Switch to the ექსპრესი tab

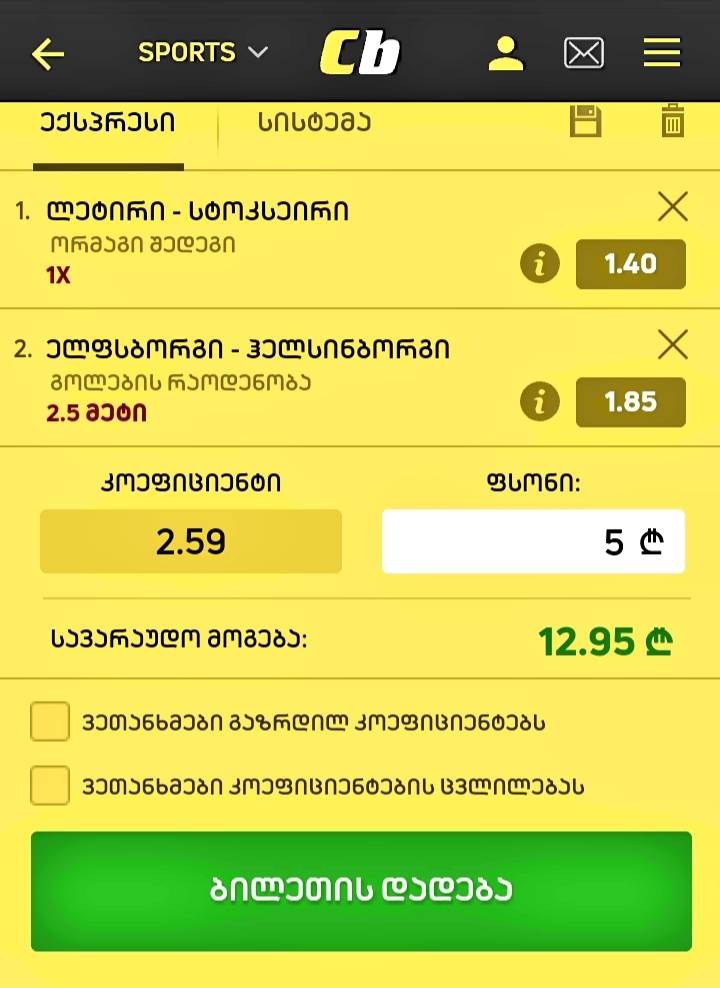click(108, 123)
